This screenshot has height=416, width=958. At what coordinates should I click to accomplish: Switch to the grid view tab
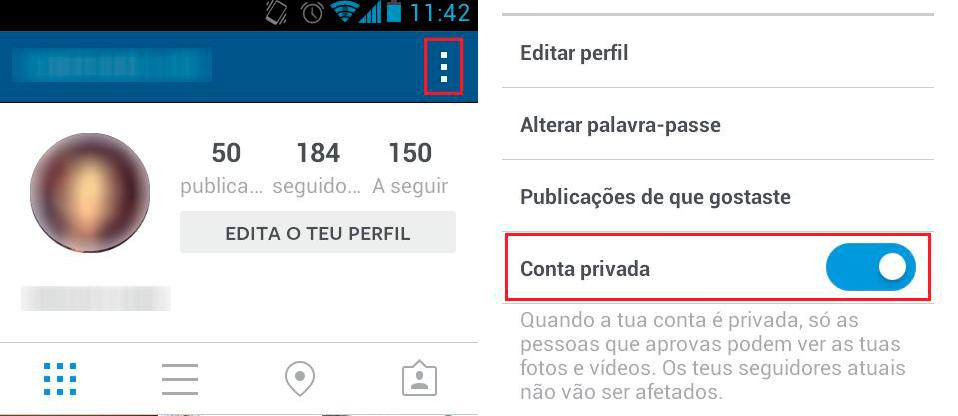click(x=60, y=379)
